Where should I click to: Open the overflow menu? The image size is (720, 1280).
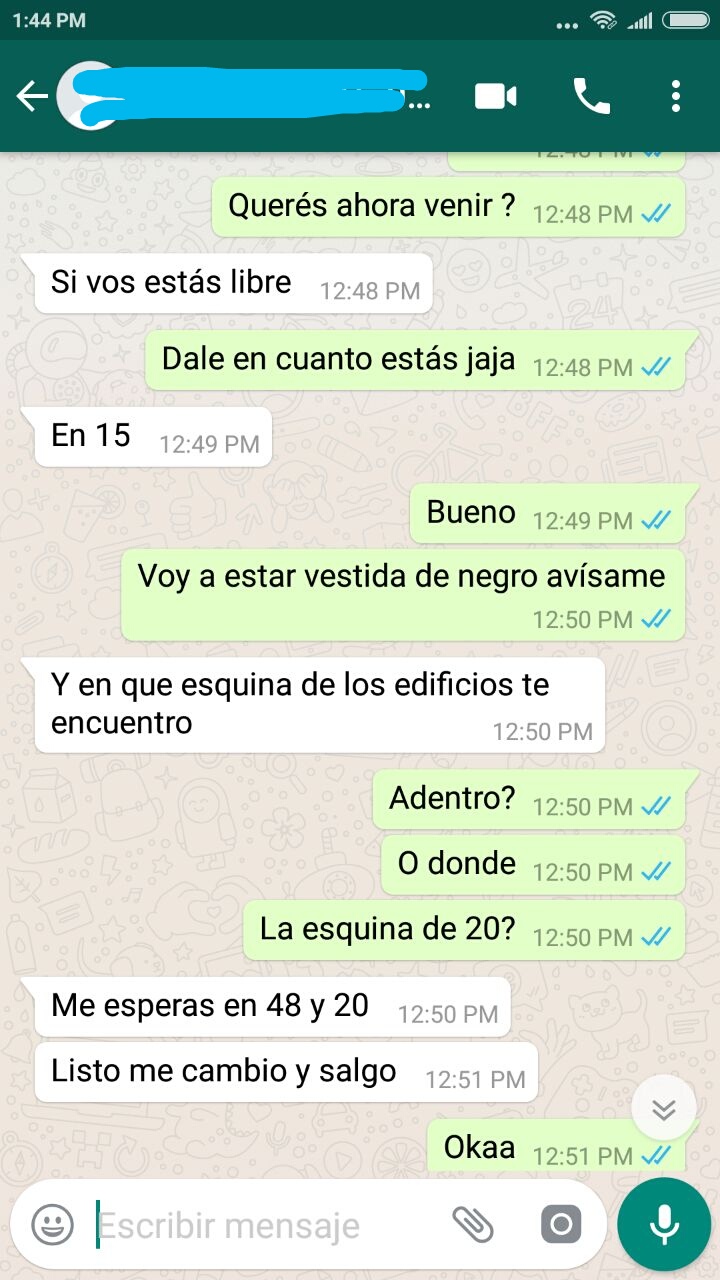coord(676,97)
